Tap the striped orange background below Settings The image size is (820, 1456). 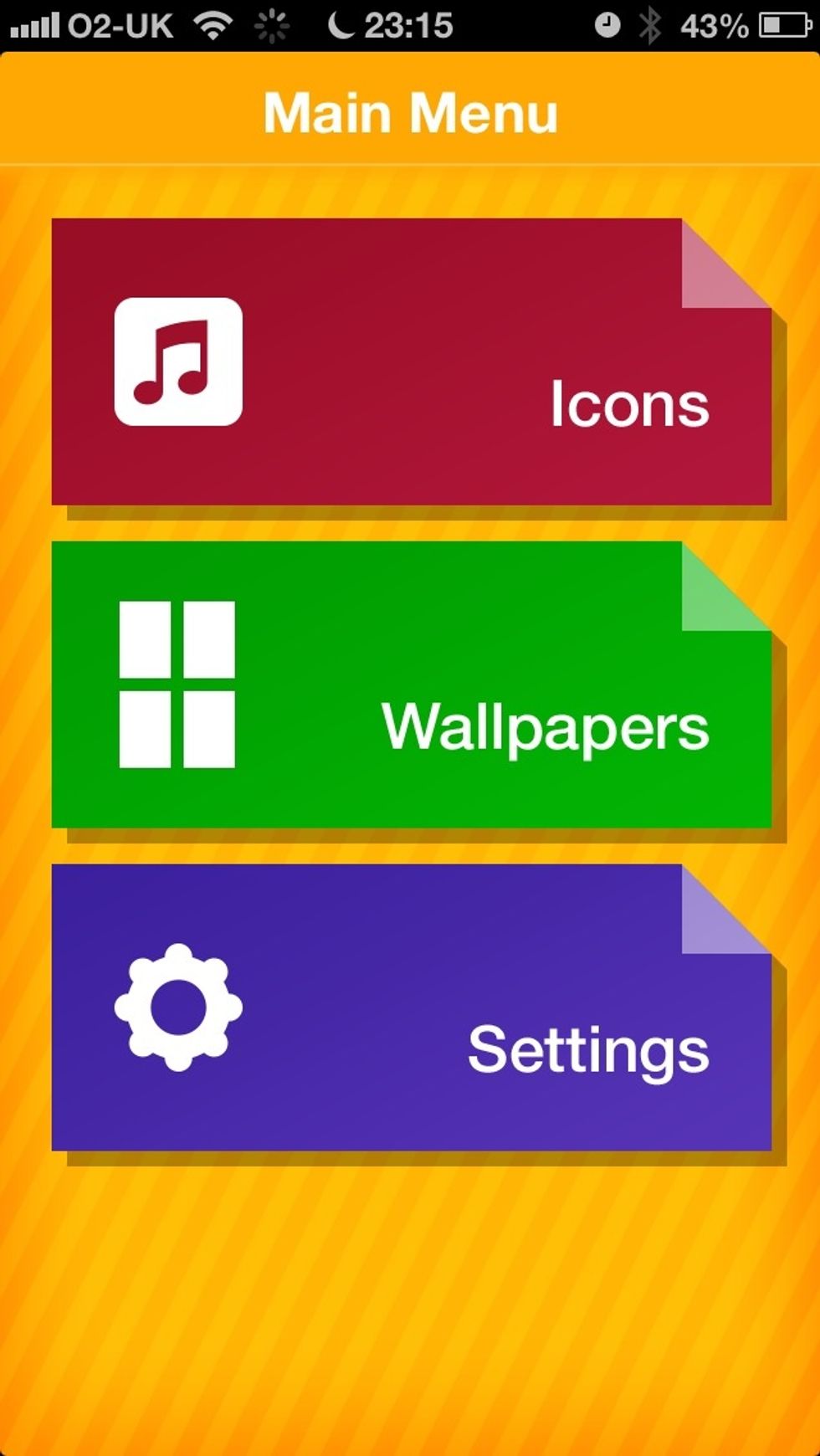pos(410,1297)
